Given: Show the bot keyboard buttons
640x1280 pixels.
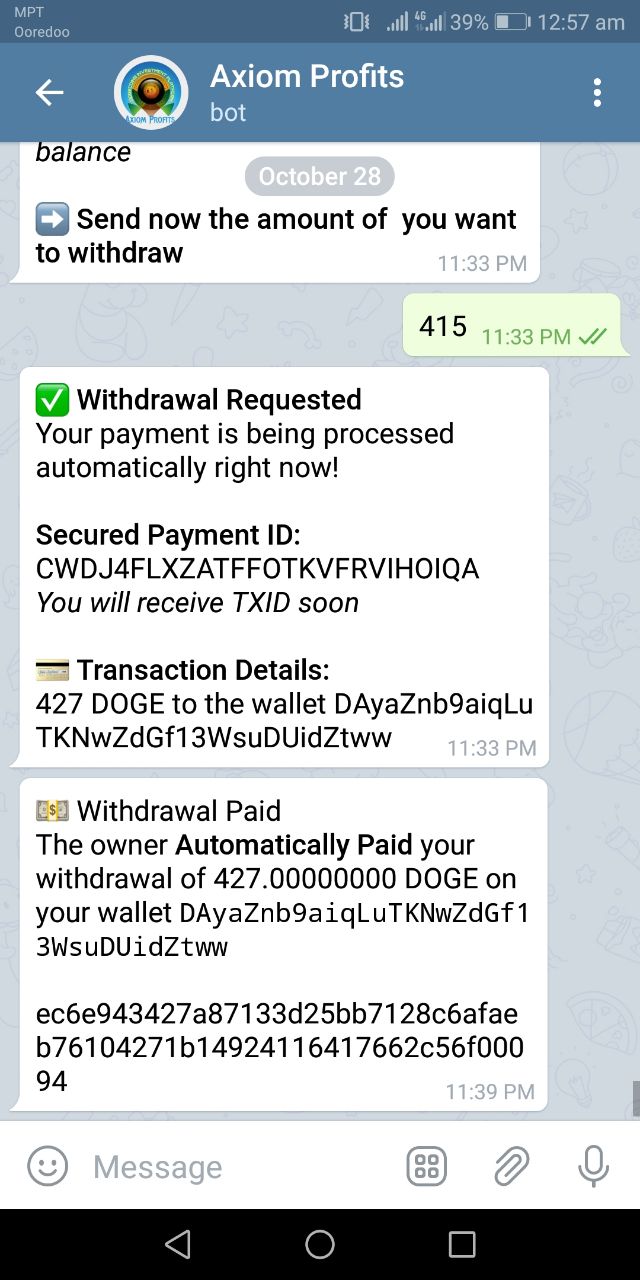Looking at the screenshot, I should tap(427, 1166).
